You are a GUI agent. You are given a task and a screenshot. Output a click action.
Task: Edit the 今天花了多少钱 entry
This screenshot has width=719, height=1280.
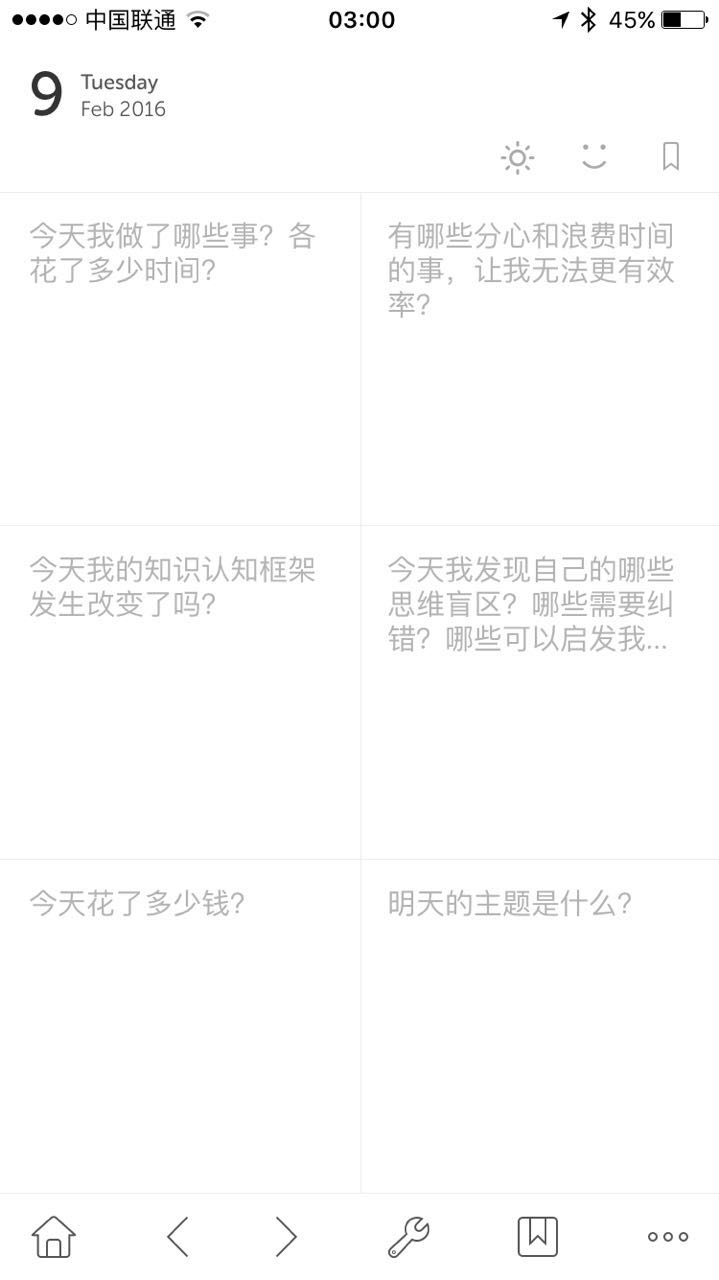point(180,1025)
